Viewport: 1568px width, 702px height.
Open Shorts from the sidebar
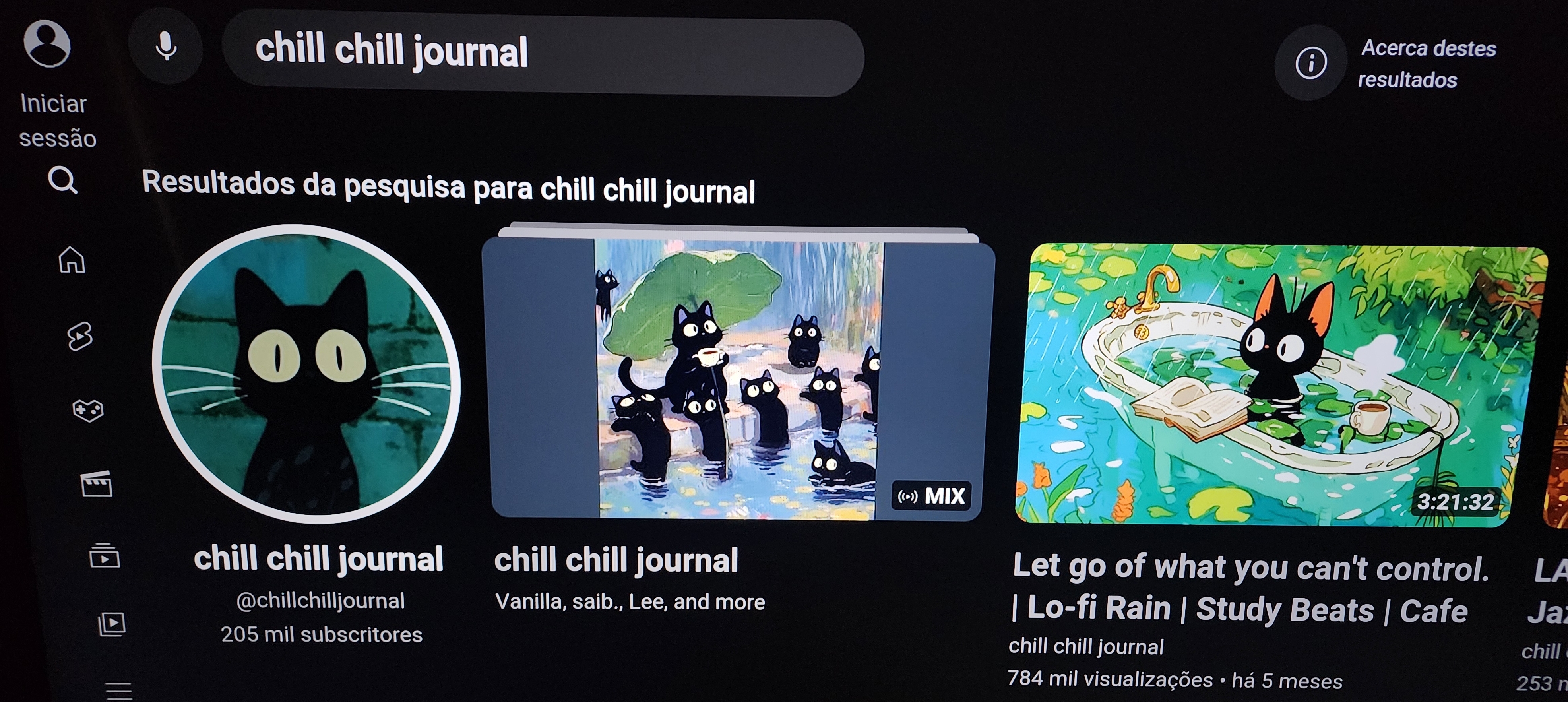click(x=80, y=336)
